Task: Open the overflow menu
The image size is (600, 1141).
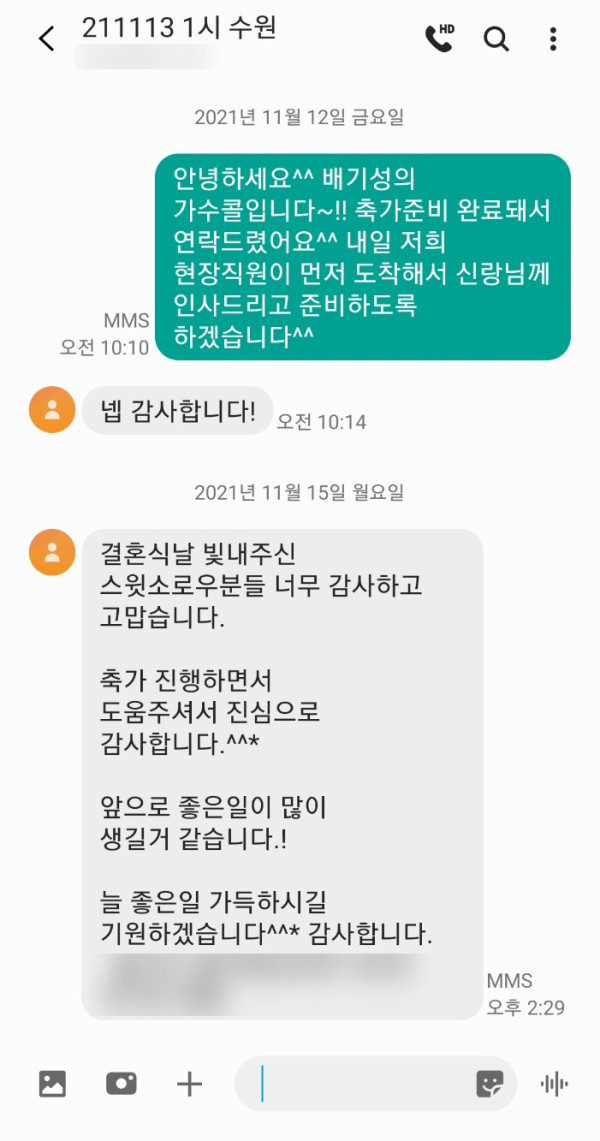Action: [x=553, y=39]
